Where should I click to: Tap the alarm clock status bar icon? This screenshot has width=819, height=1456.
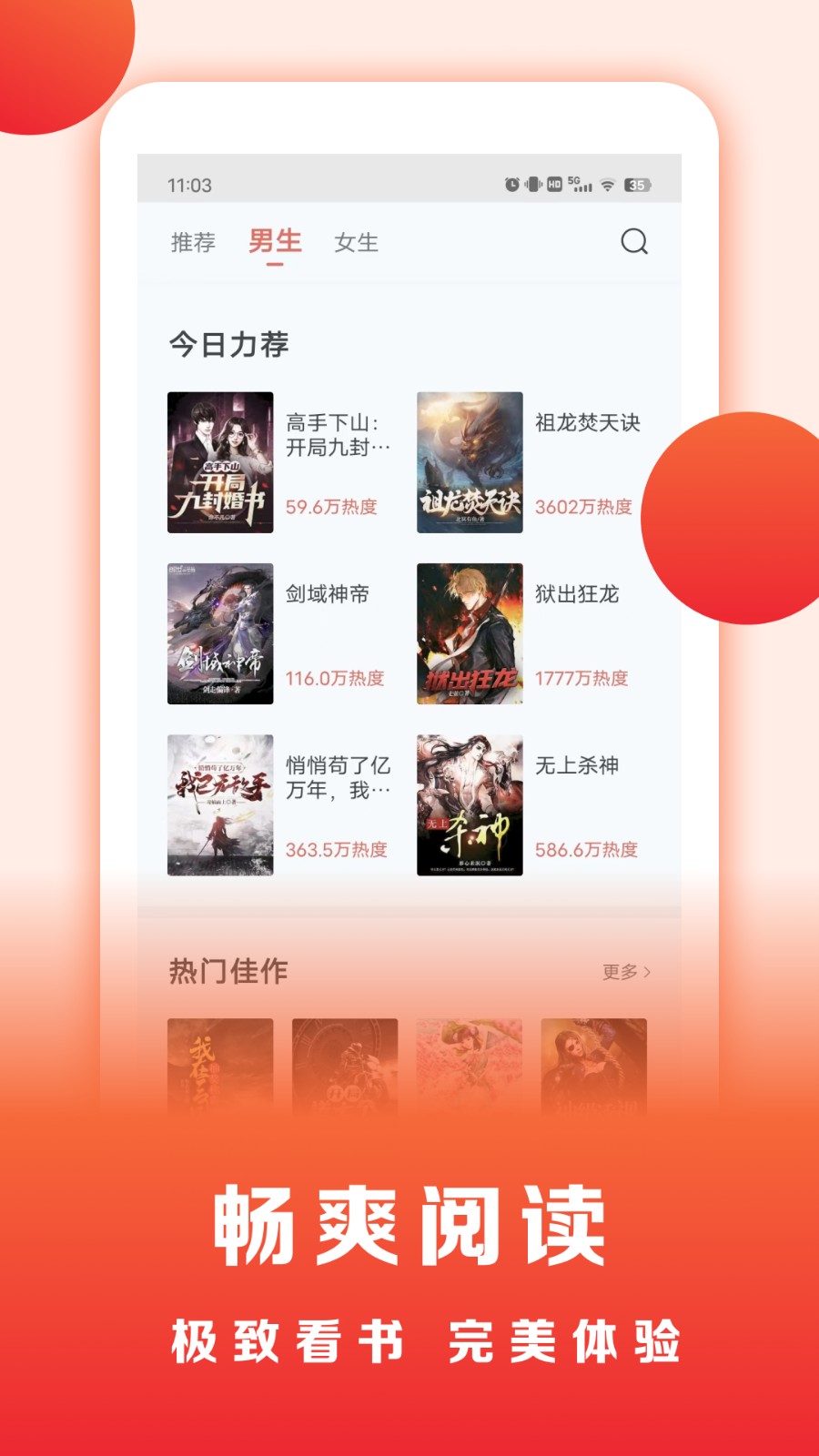512,184
